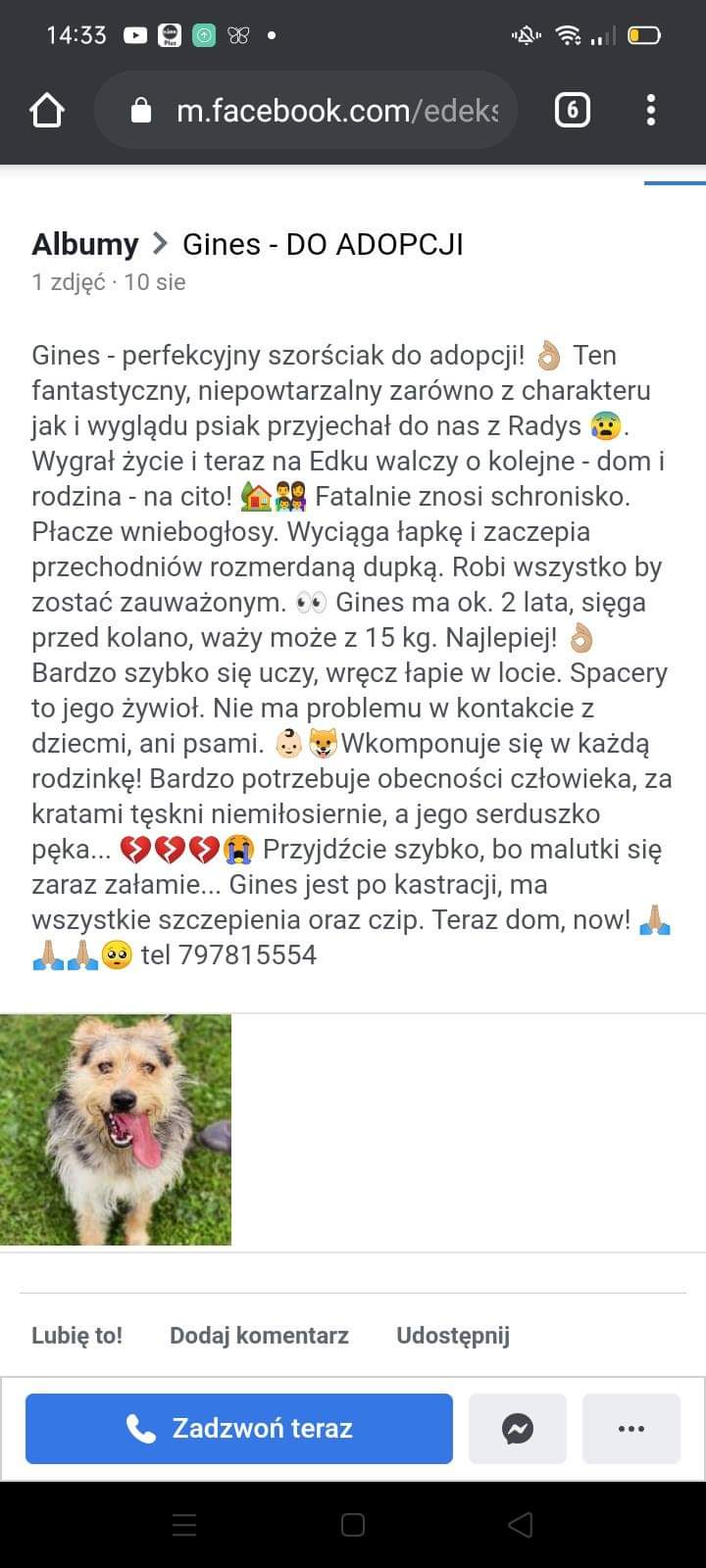Open the browser overflow menu

click(x=651, y=111)
